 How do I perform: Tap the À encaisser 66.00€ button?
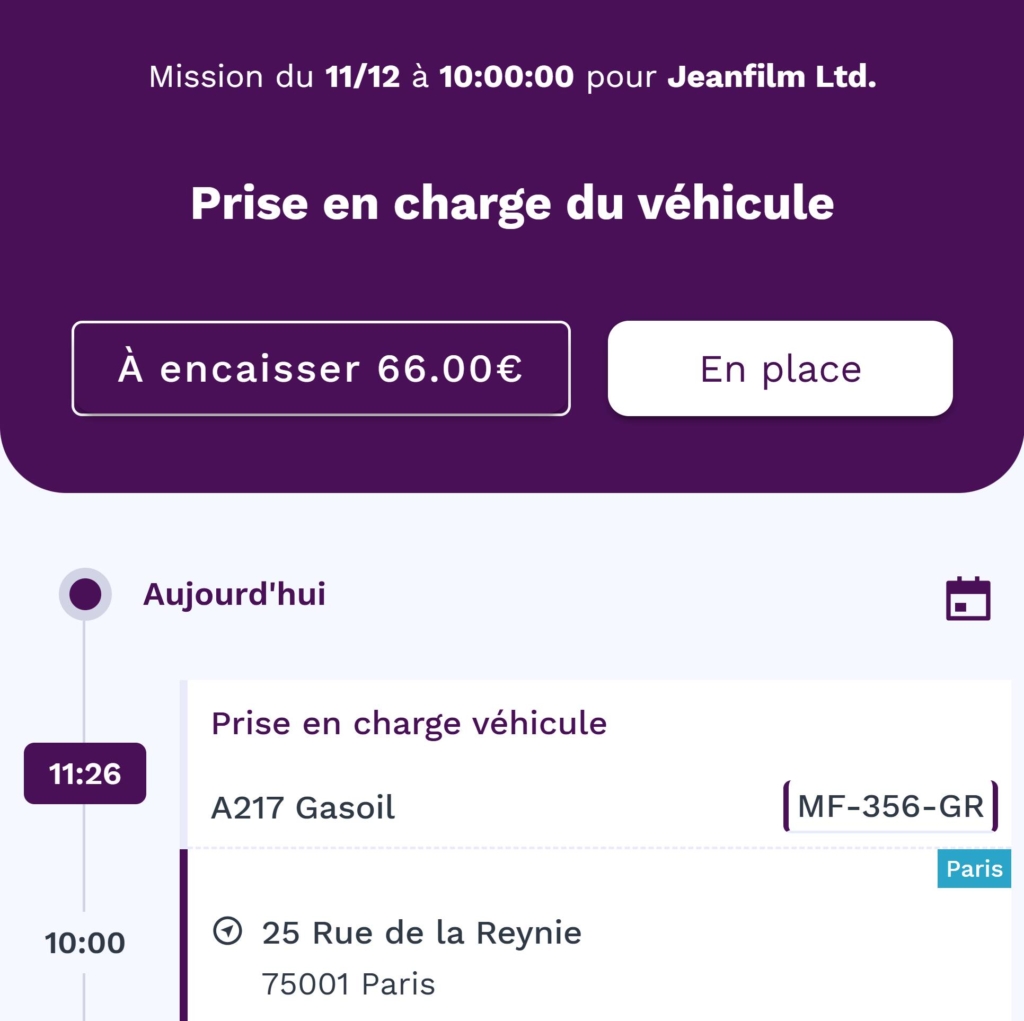321,369
